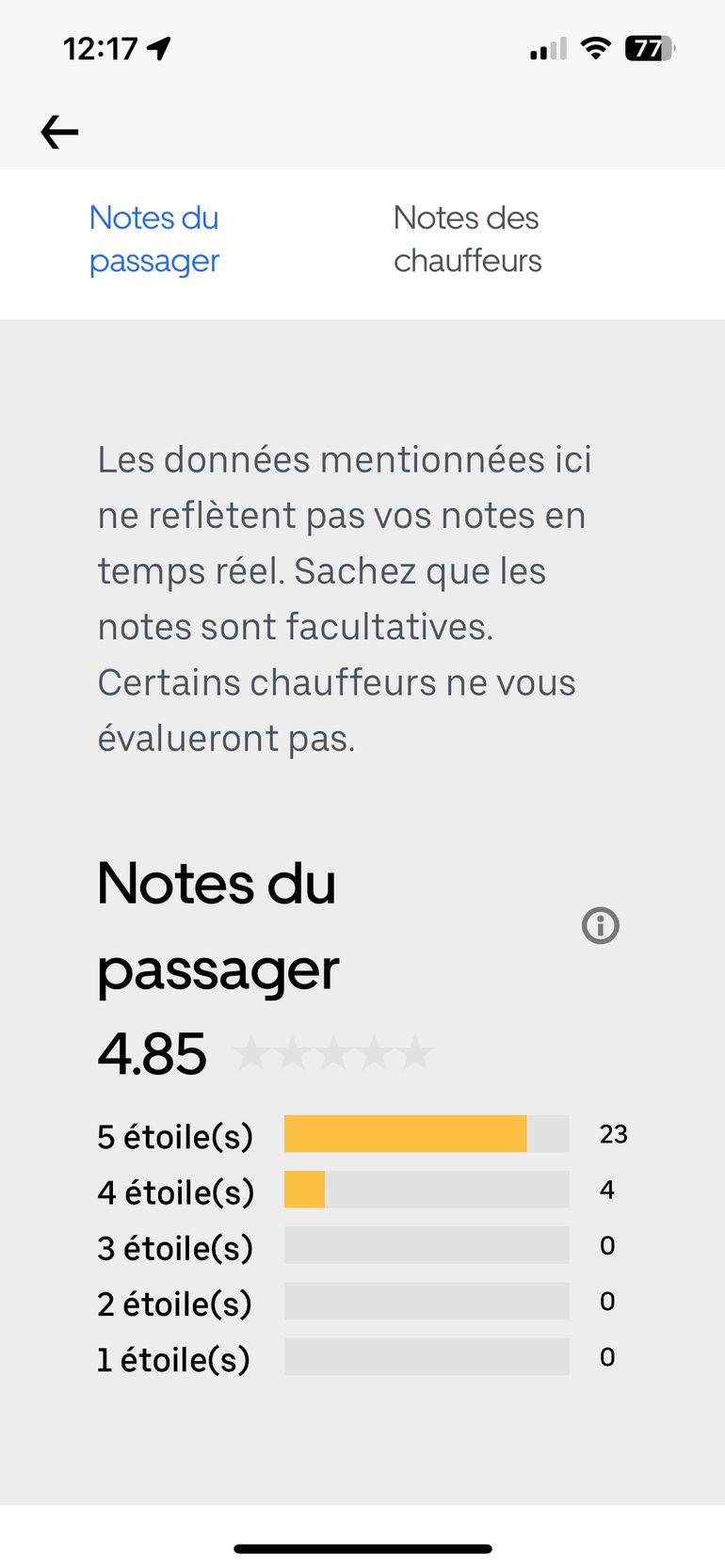Go back with the arrow icon

point(59,132)
